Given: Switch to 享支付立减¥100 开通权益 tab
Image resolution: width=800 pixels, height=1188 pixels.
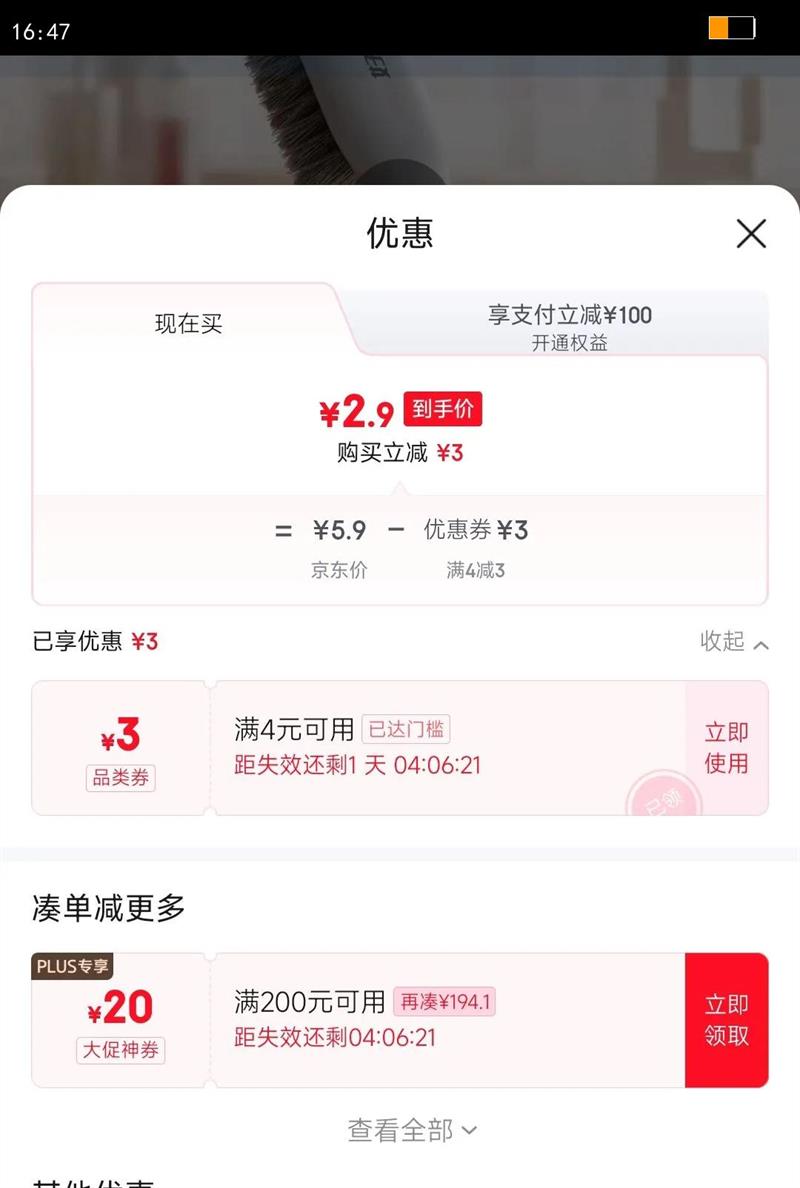Looking at the screenshot, I should 570,327.
